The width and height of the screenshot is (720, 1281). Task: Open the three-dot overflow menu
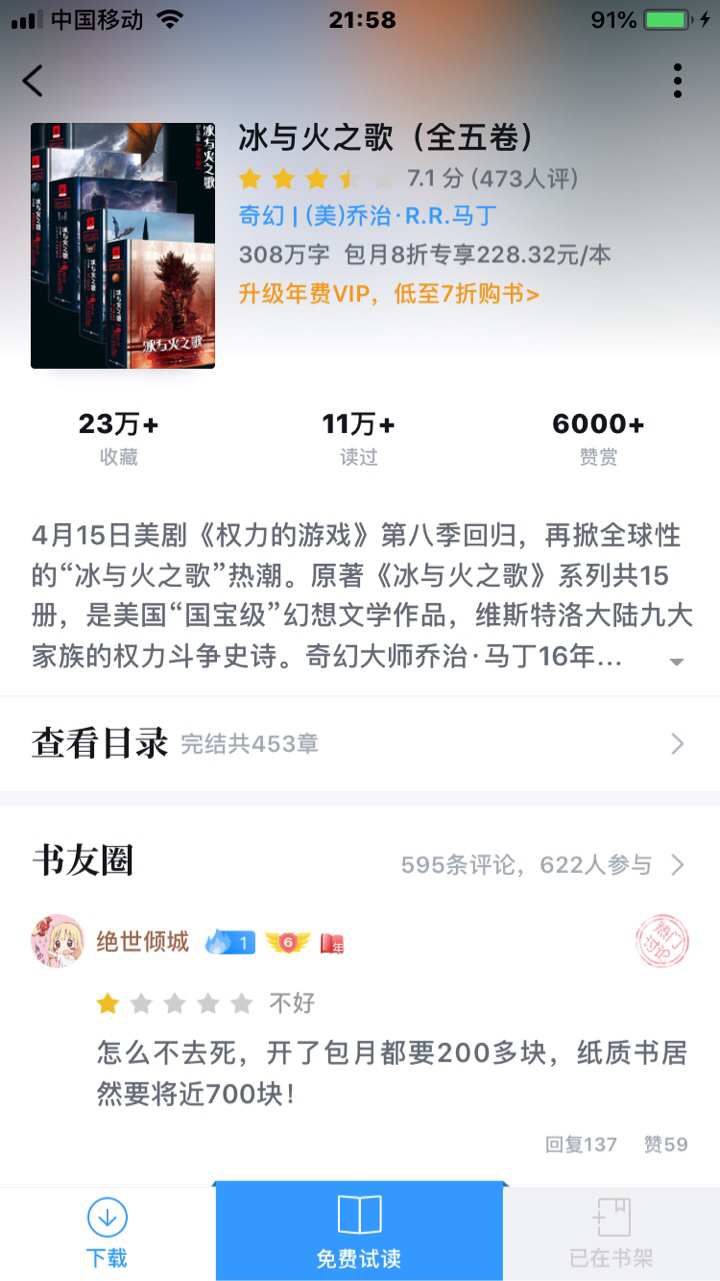coord(677,81)
